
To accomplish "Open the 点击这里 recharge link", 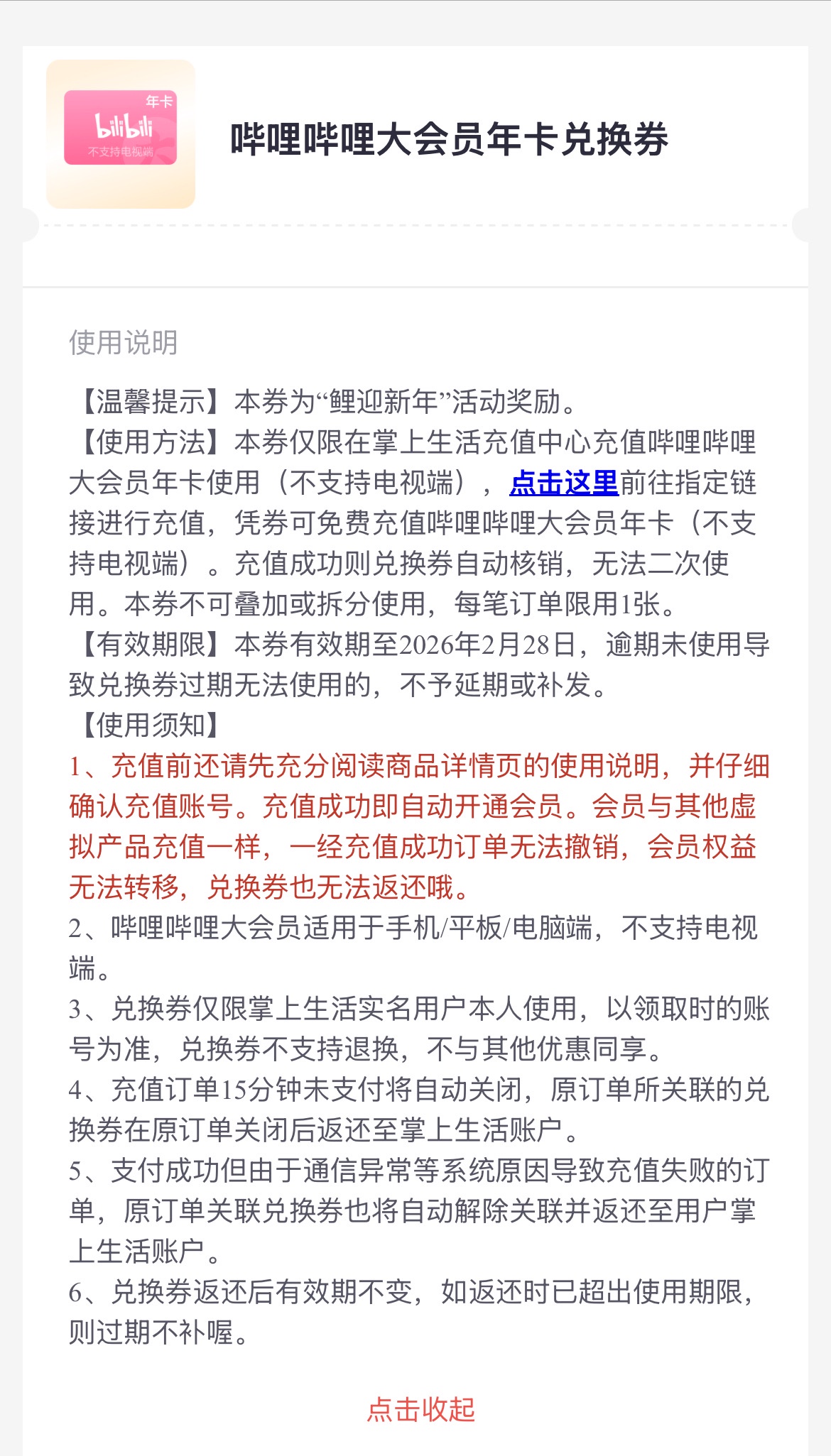I will click(x=564, y=483).
